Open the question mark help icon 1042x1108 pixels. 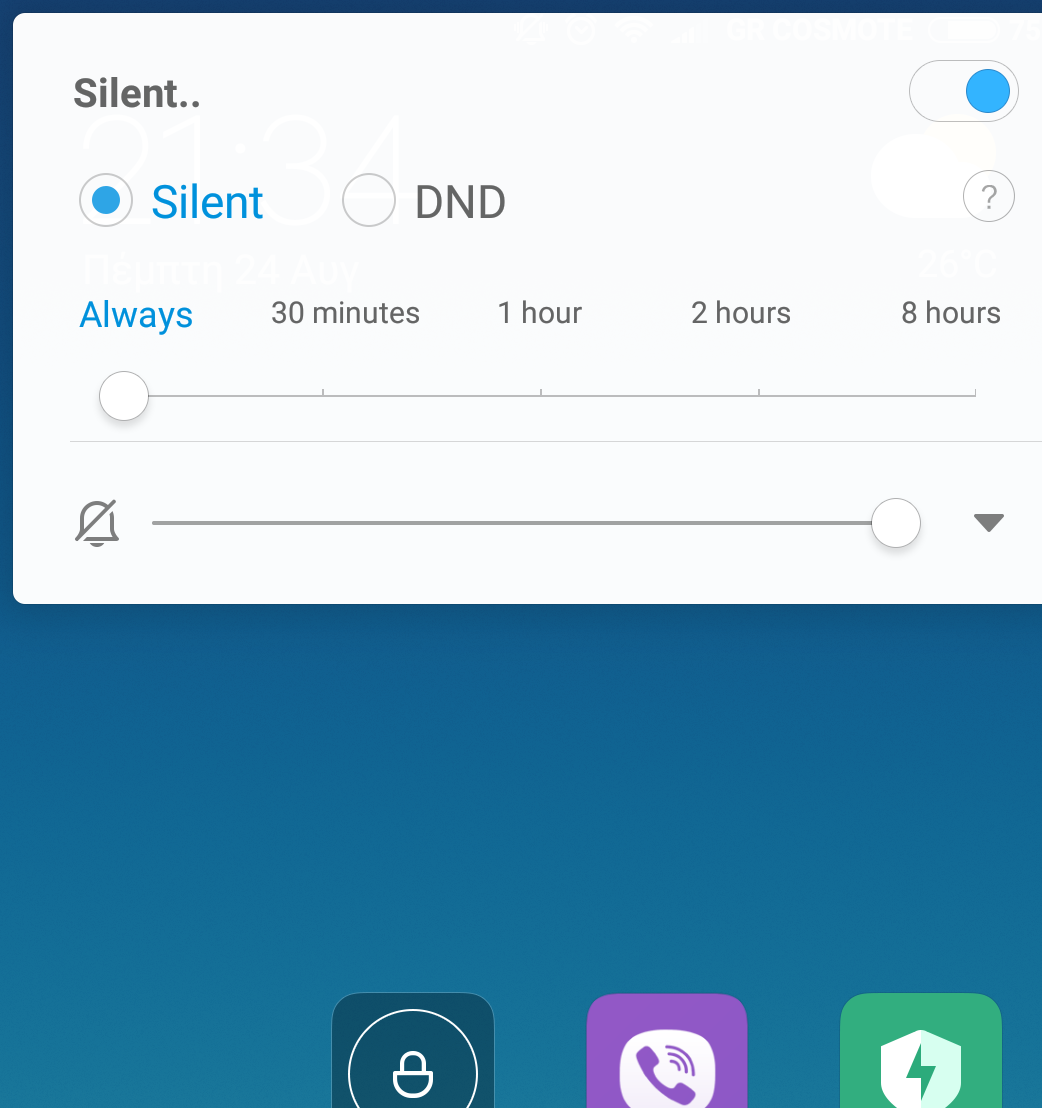(x=988, y=198)
